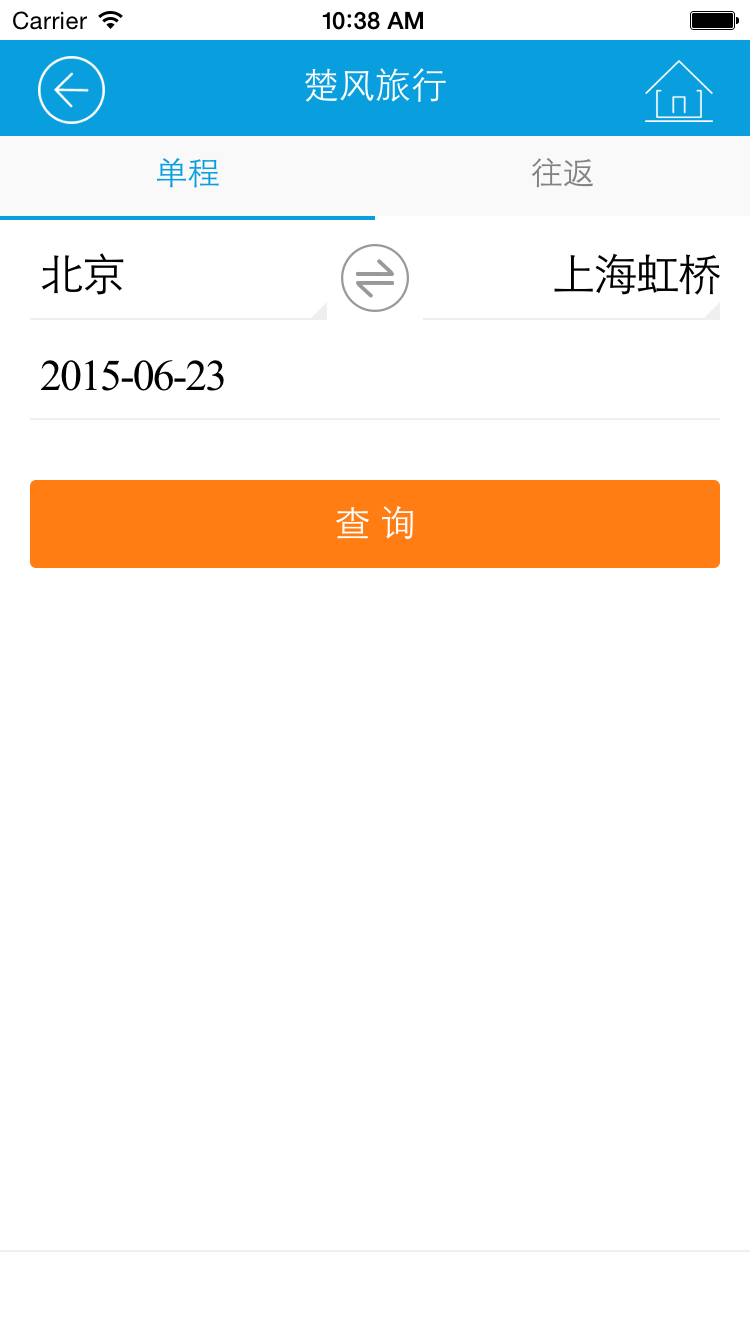Search for flights from Beijing to Shanghai
750x1334 pixels.
pos(375,524)
